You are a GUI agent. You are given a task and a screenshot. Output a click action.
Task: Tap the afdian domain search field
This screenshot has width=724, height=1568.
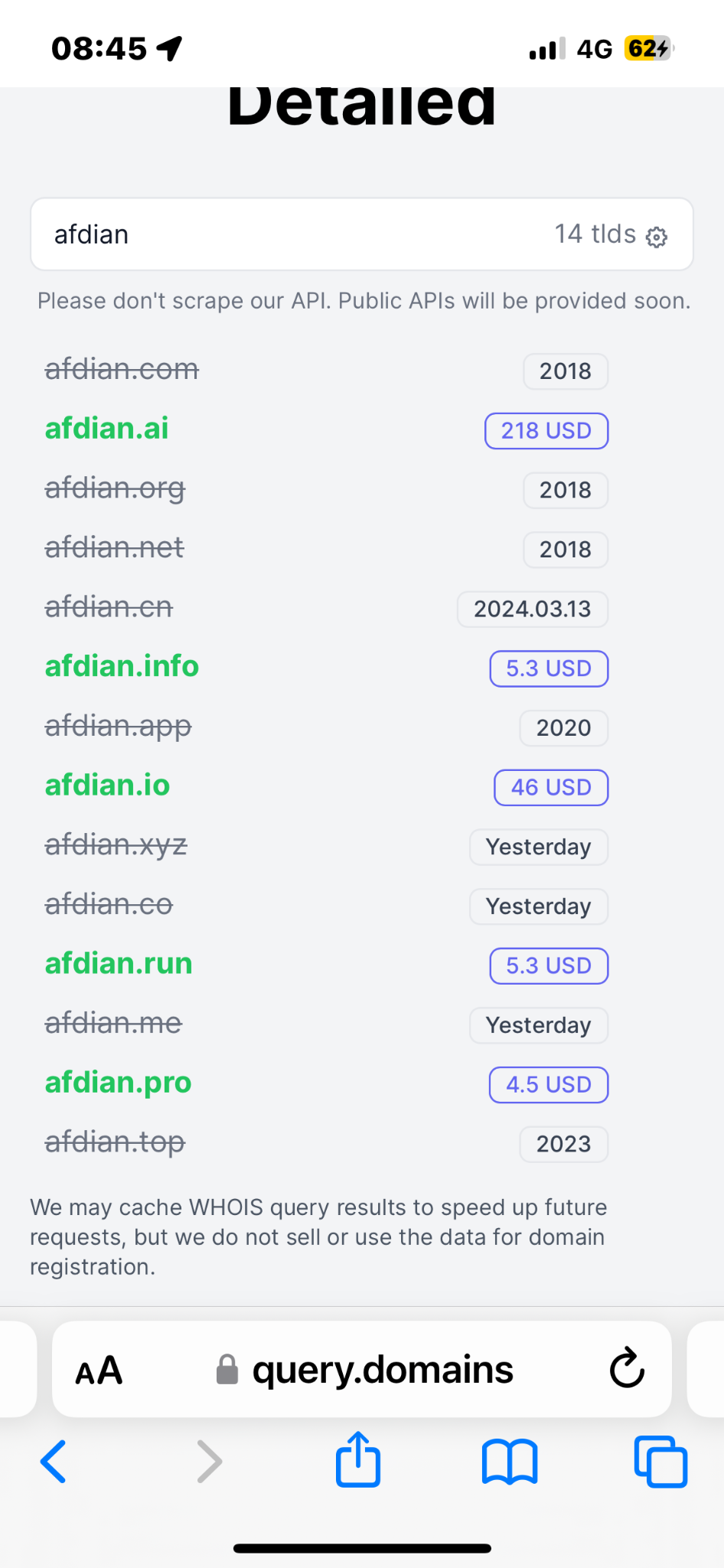pos(291,234)
